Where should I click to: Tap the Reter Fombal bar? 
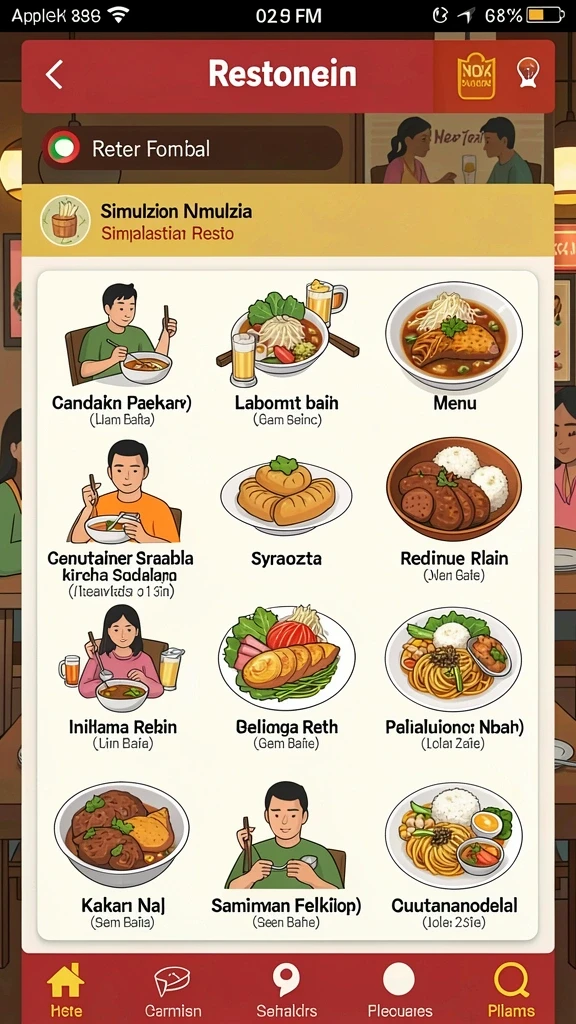193,148
